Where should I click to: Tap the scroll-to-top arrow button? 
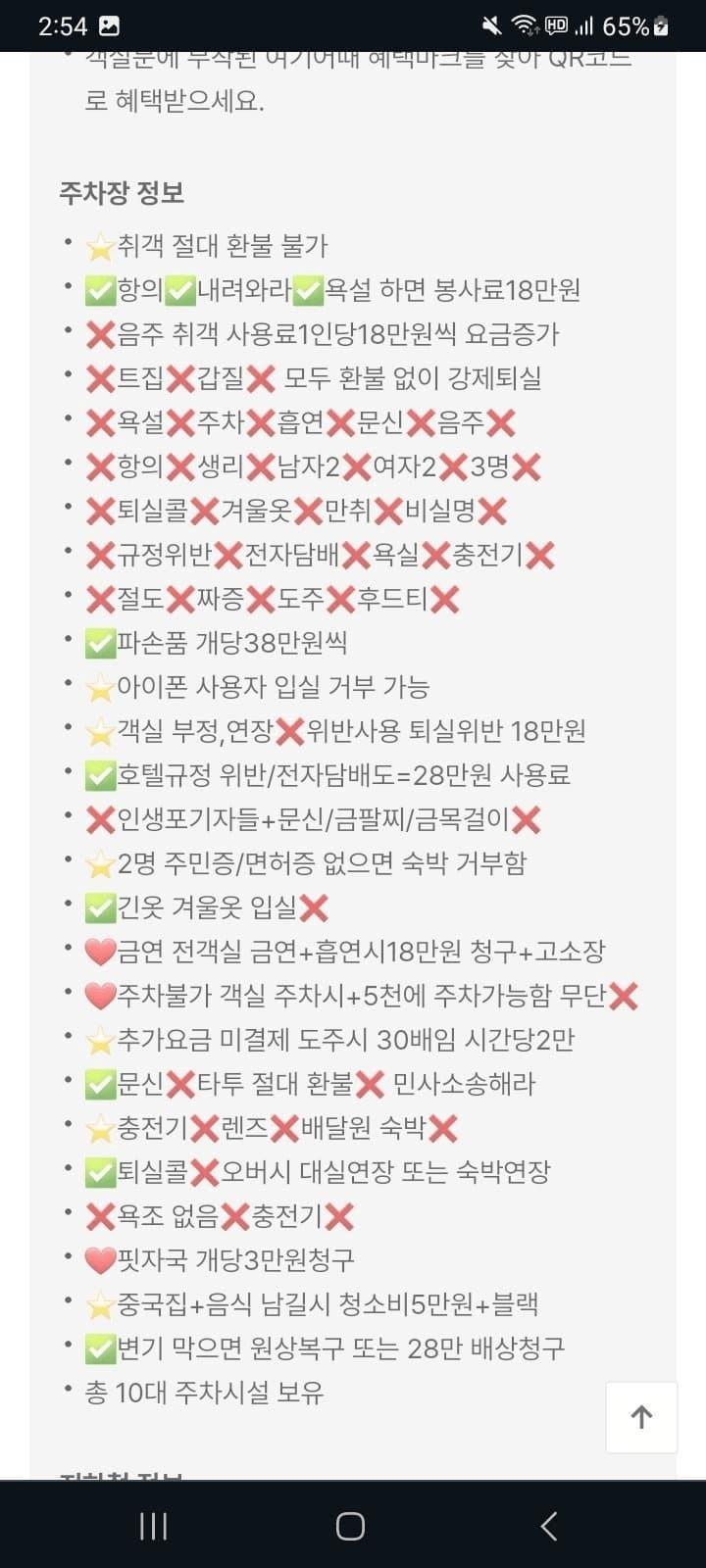641,1417
